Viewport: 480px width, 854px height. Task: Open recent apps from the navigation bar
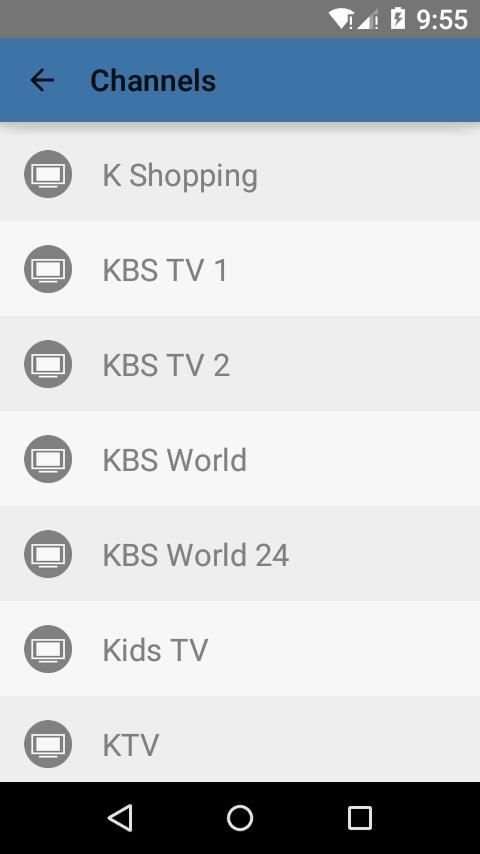(x=360, y=818)
